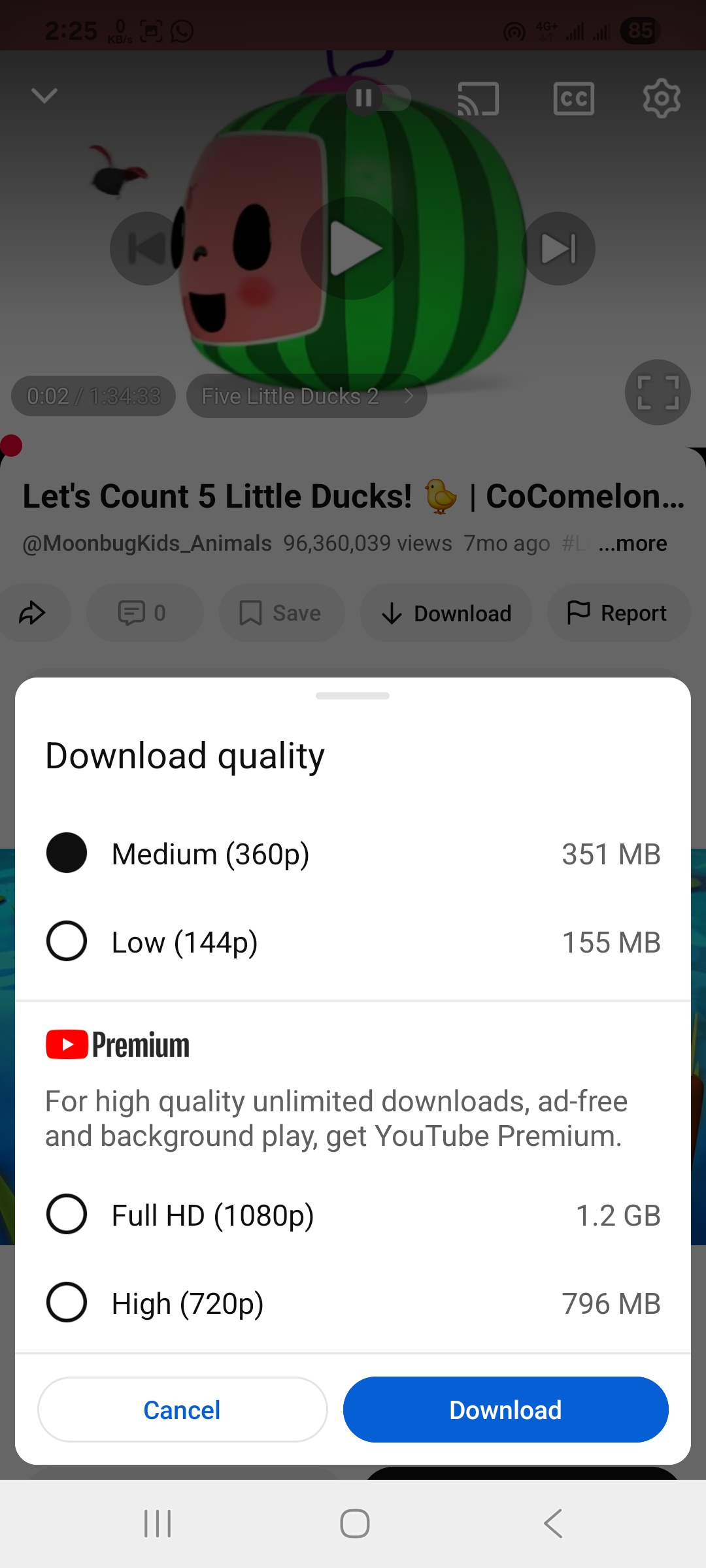Toggle the autoplay switch
The width and height of the screenshot is (706, 1568).
pyautogui.click(x=378, y=98)
